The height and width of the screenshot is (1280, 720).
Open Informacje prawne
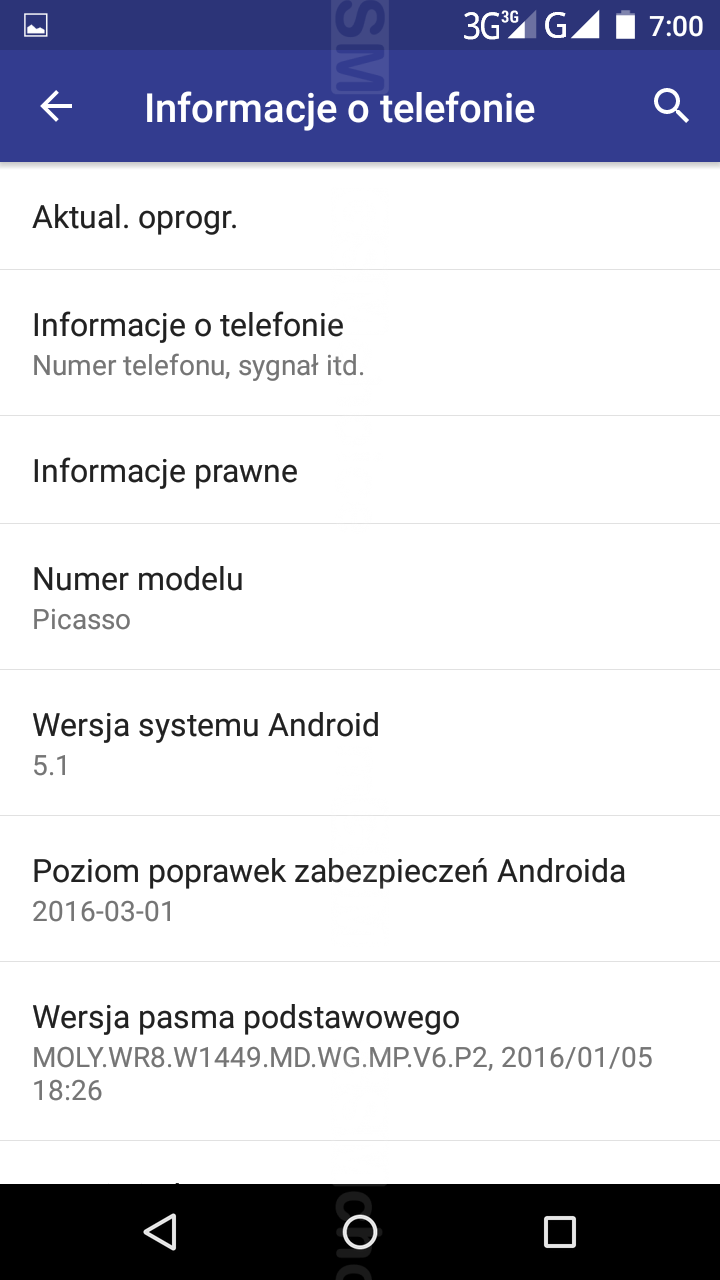point(360,470)
